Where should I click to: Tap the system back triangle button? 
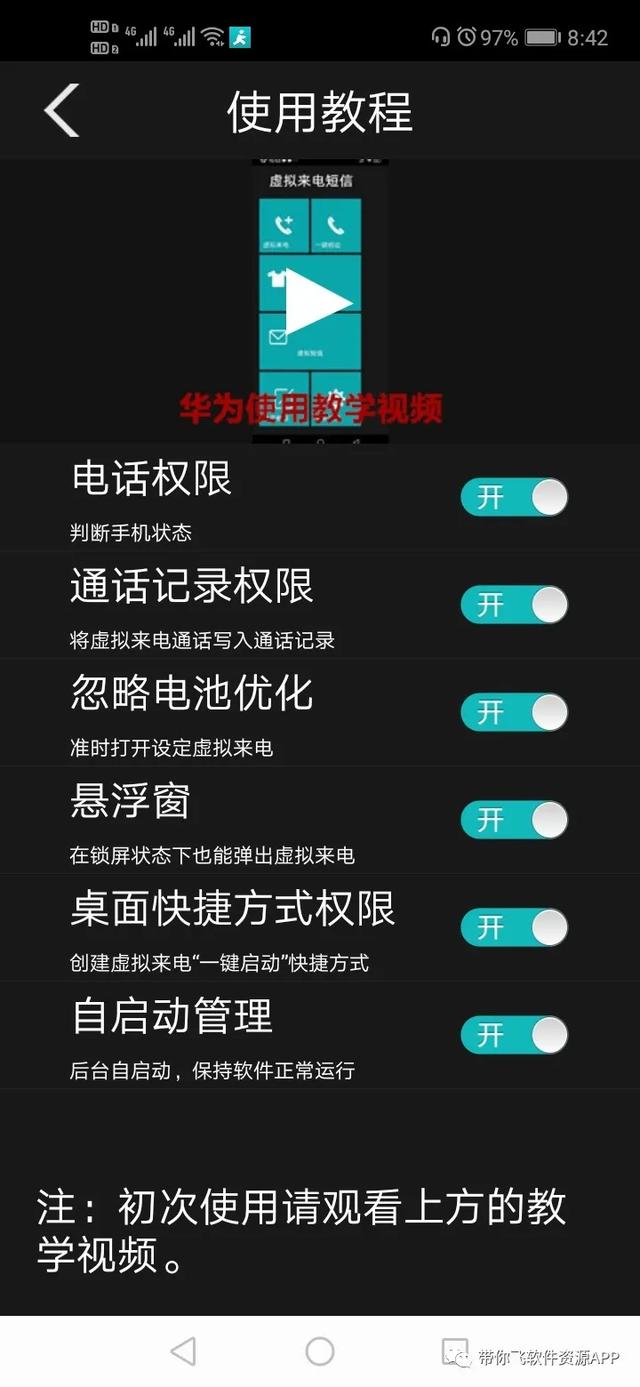(183, 1352)
